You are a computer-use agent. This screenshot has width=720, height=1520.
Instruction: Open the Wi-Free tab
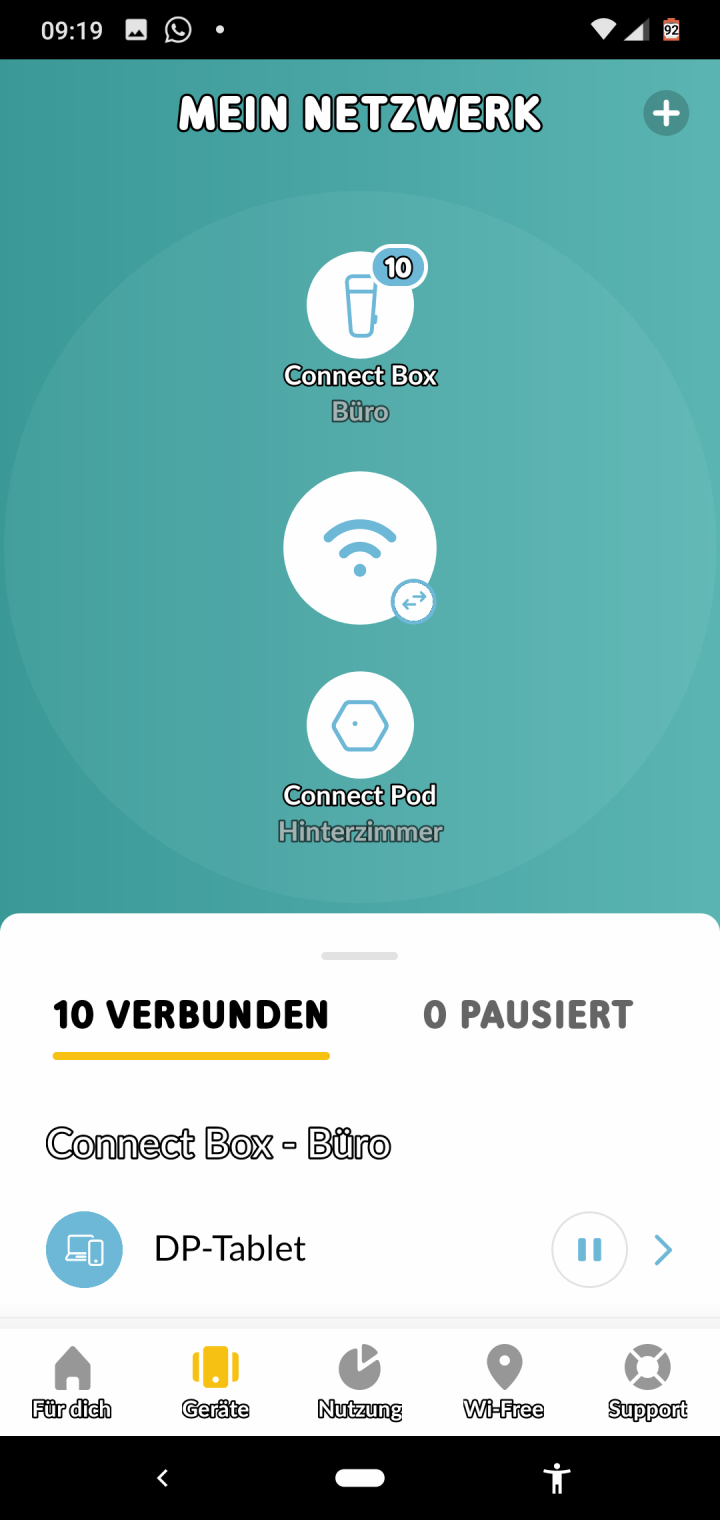(x=504, y=1382)
